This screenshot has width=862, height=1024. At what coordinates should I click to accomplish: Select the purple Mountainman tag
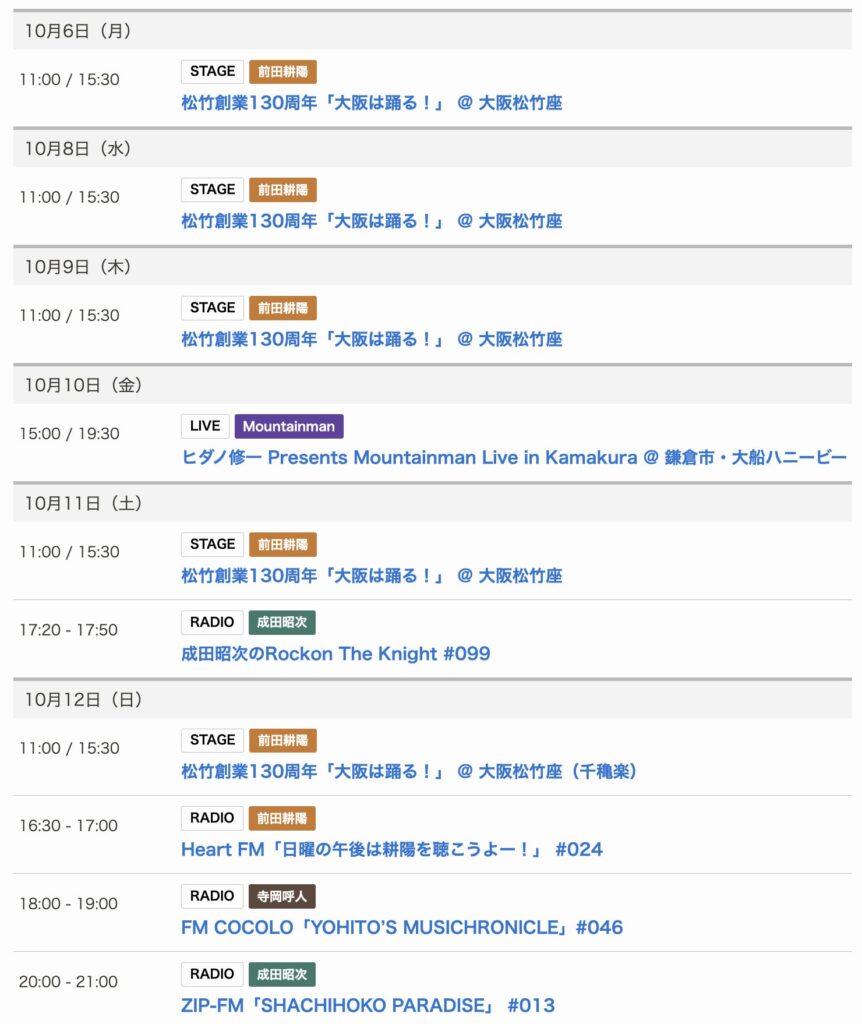pos(289,426)
